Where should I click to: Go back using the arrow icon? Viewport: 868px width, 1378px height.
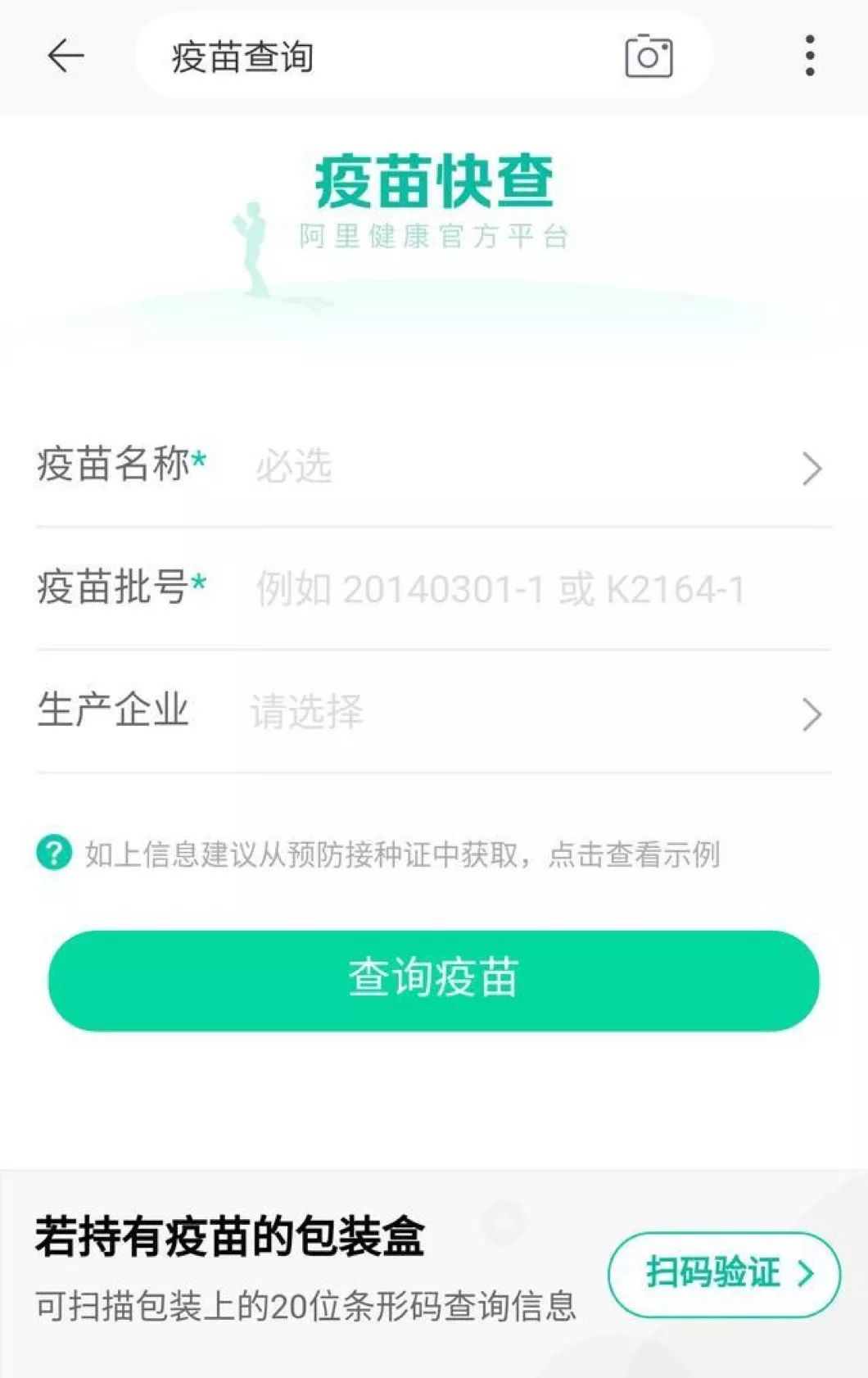pyautogui.click(x=66, y=57)
